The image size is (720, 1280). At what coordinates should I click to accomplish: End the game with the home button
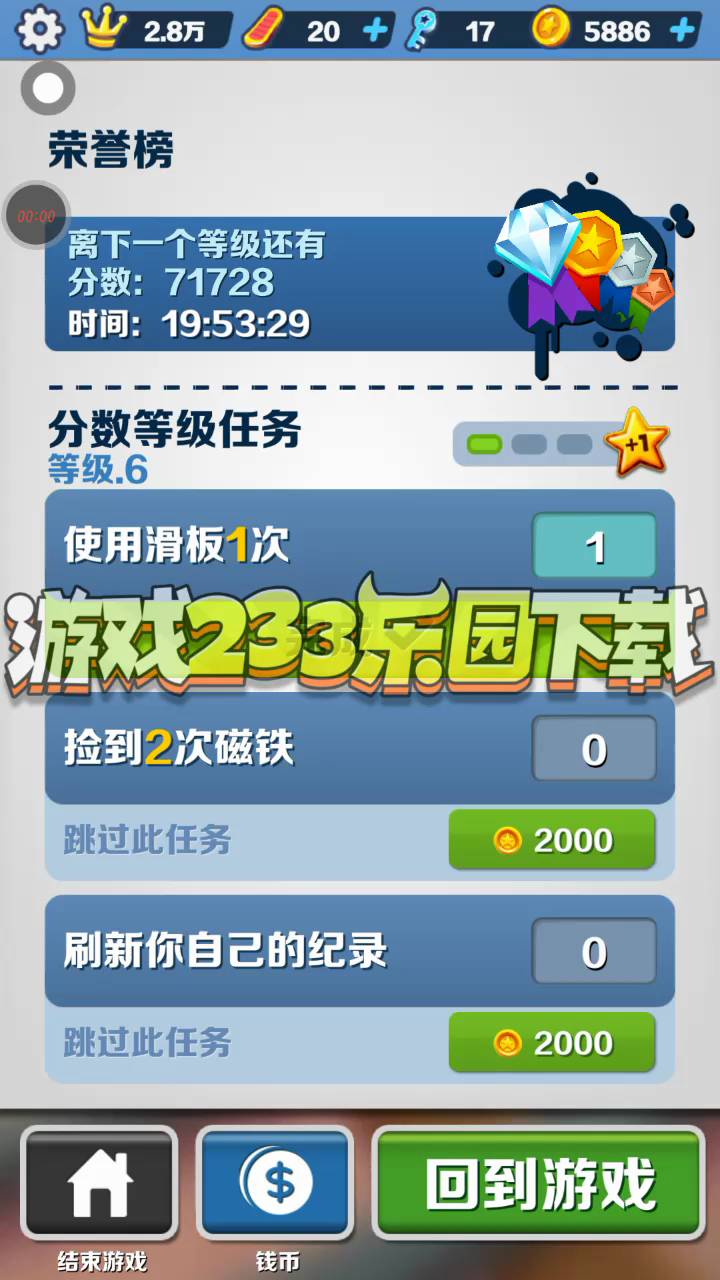click(100, 1185)
